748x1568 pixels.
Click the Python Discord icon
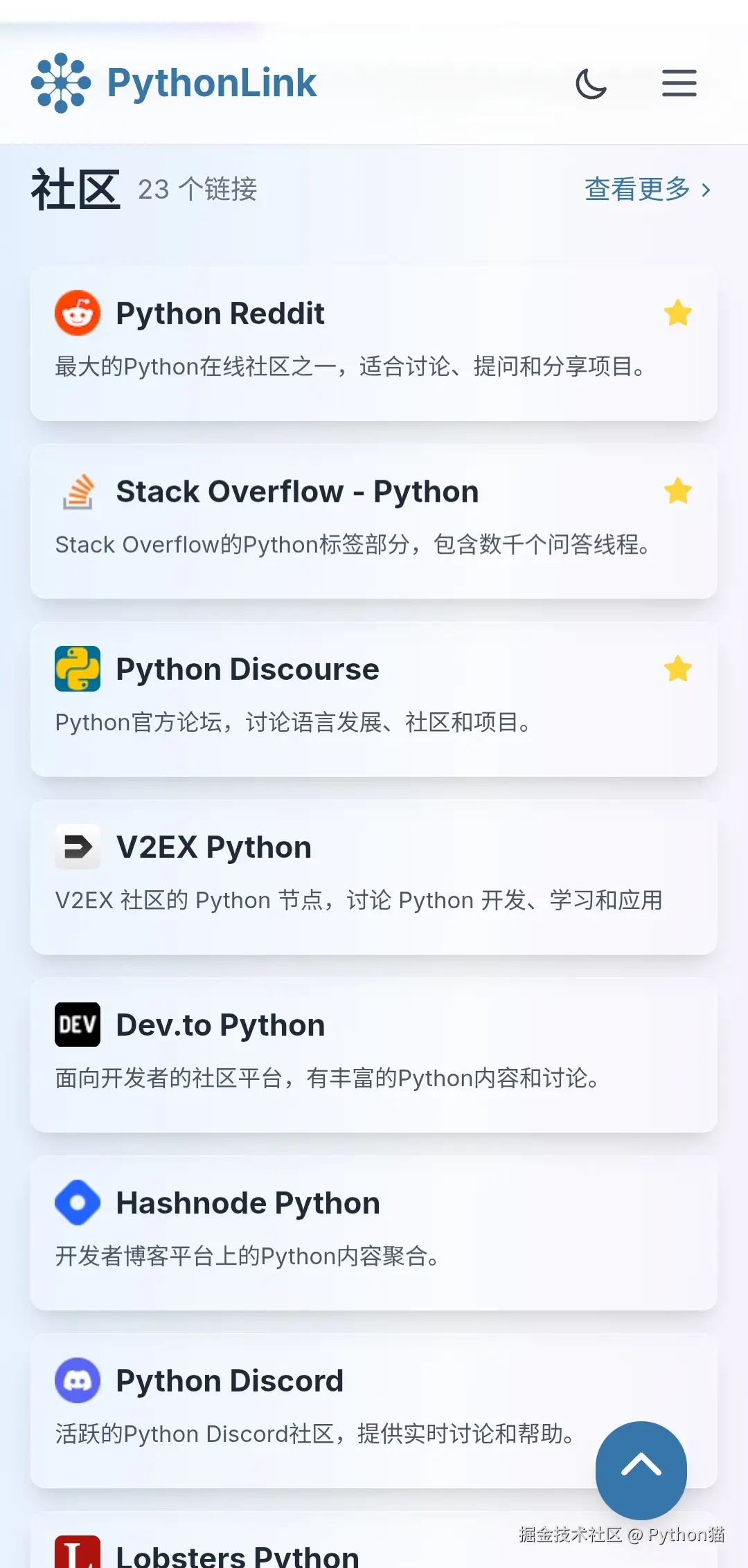point(77,1380)
